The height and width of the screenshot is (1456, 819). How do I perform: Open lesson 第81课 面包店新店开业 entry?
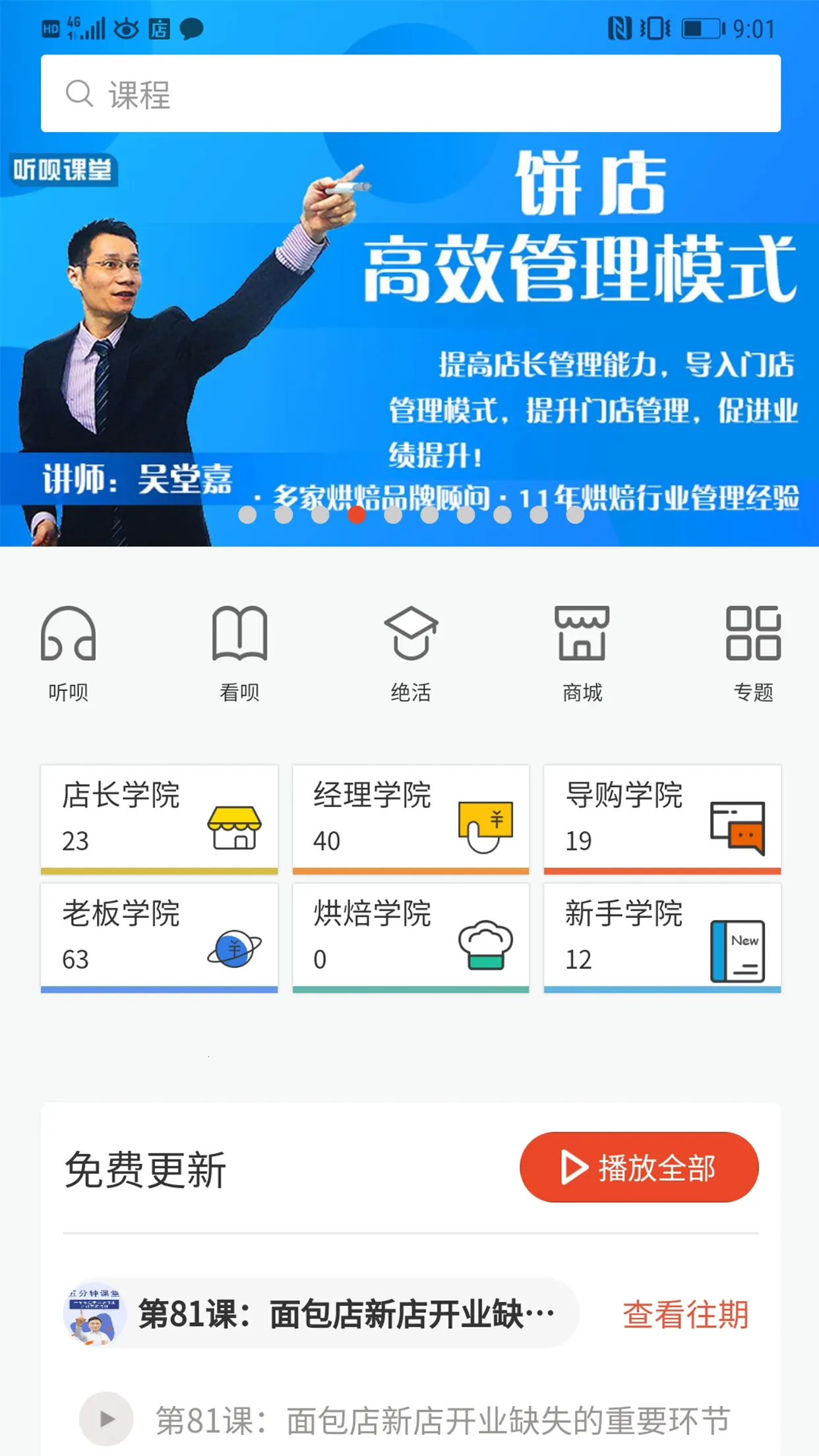click(409, 1418)
